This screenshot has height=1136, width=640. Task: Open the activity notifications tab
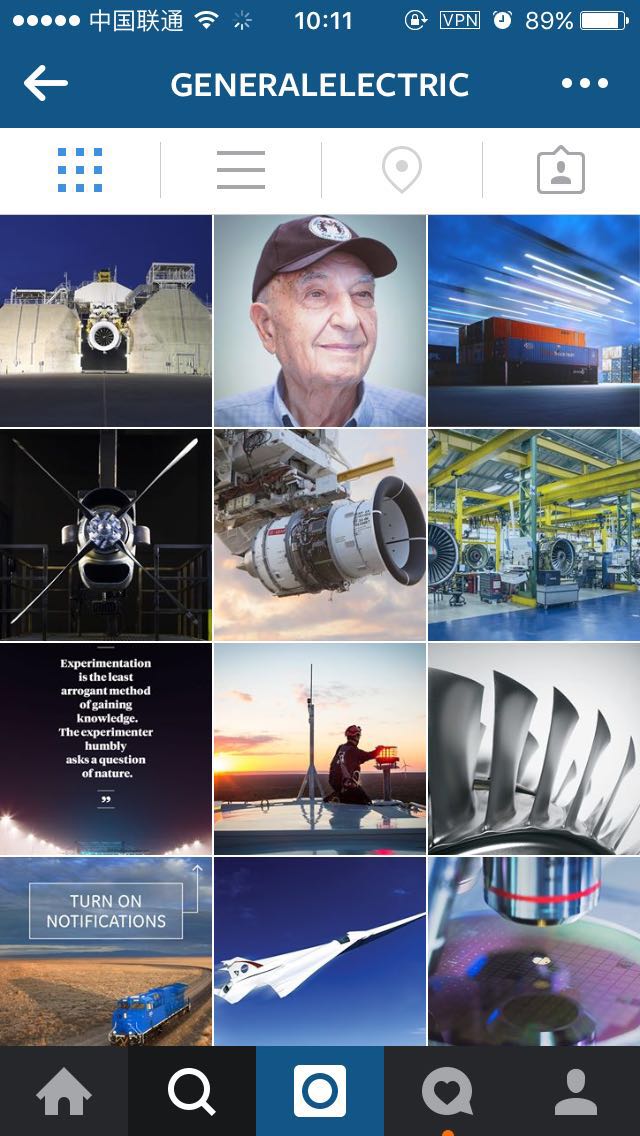tap(448, 1091)
